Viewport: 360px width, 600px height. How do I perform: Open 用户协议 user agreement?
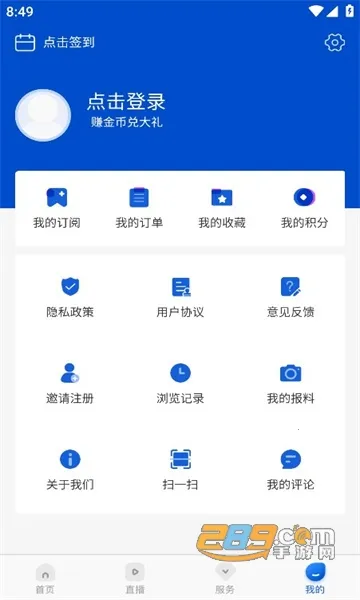[180, 298]
